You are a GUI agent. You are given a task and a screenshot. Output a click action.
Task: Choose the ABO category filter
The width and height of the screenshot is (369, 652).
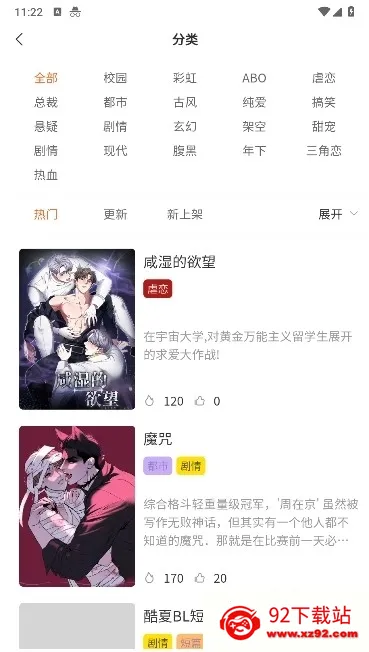tap(254, 78)
